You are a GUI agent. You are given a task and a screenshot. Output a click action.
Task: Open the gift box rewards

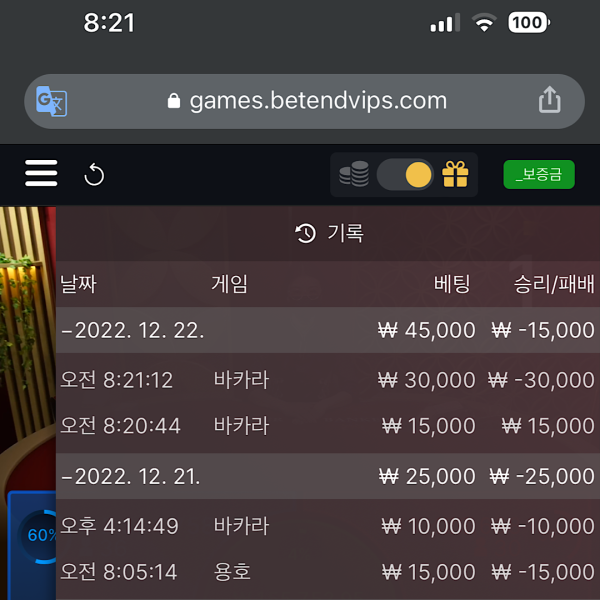pyautogui.click(x=456, y=175)
